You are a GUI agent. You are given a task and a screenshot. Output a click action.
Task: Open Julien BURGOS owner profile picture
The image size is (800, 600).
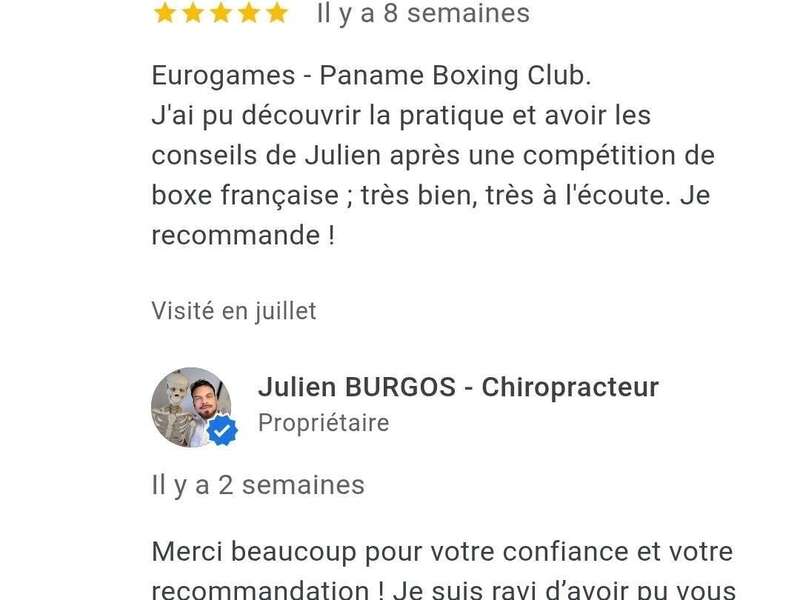pyautogui.click(x=191, y=406)
